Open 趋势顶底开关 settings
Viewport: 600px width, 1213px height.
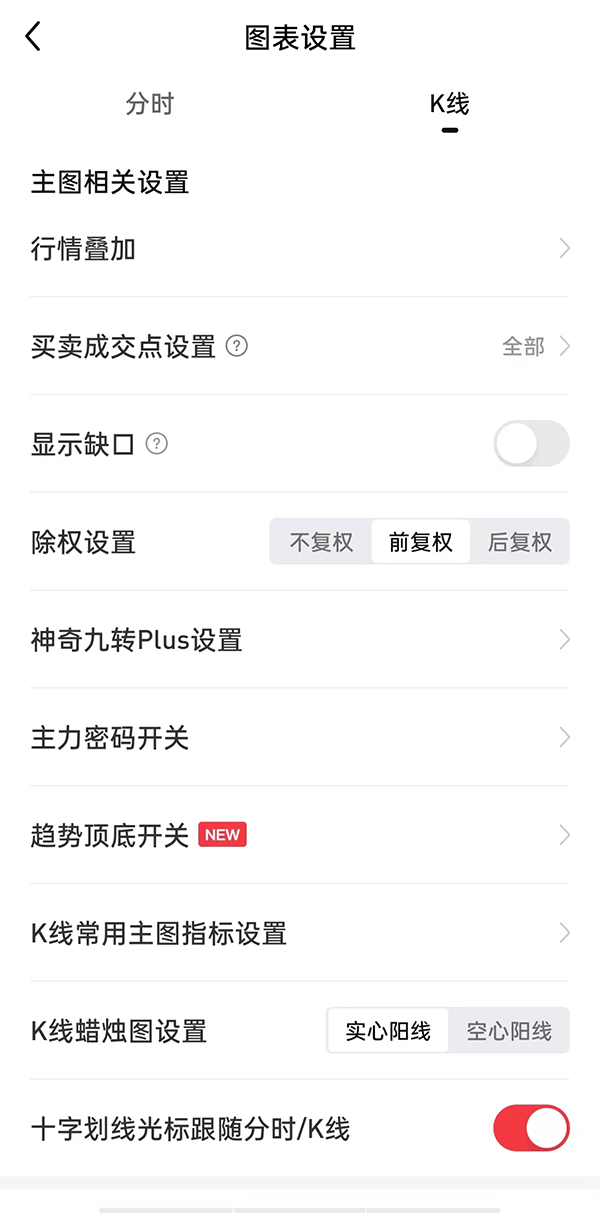point(300,835)
